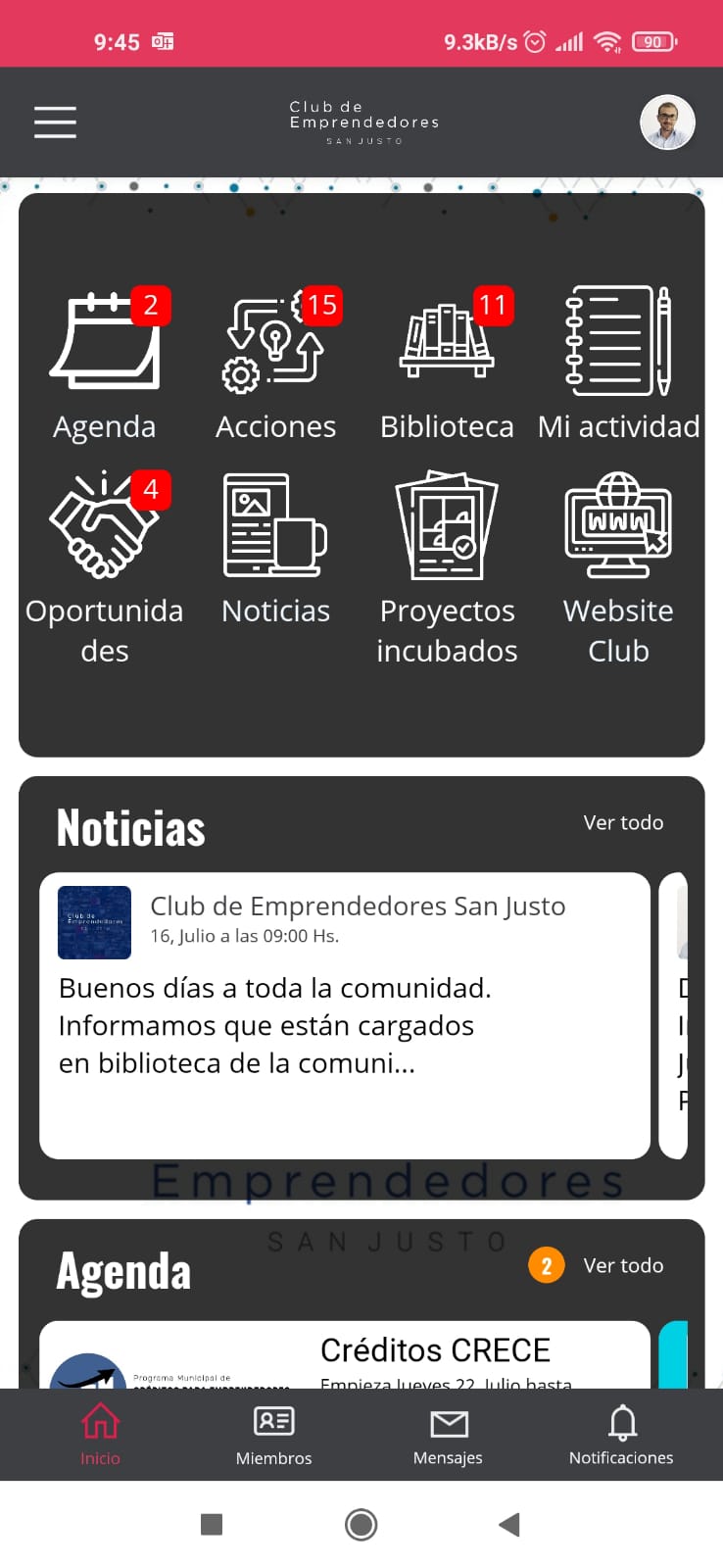Tap the system home button
The image size is (723, 1568).
(x=361, y=1524)
